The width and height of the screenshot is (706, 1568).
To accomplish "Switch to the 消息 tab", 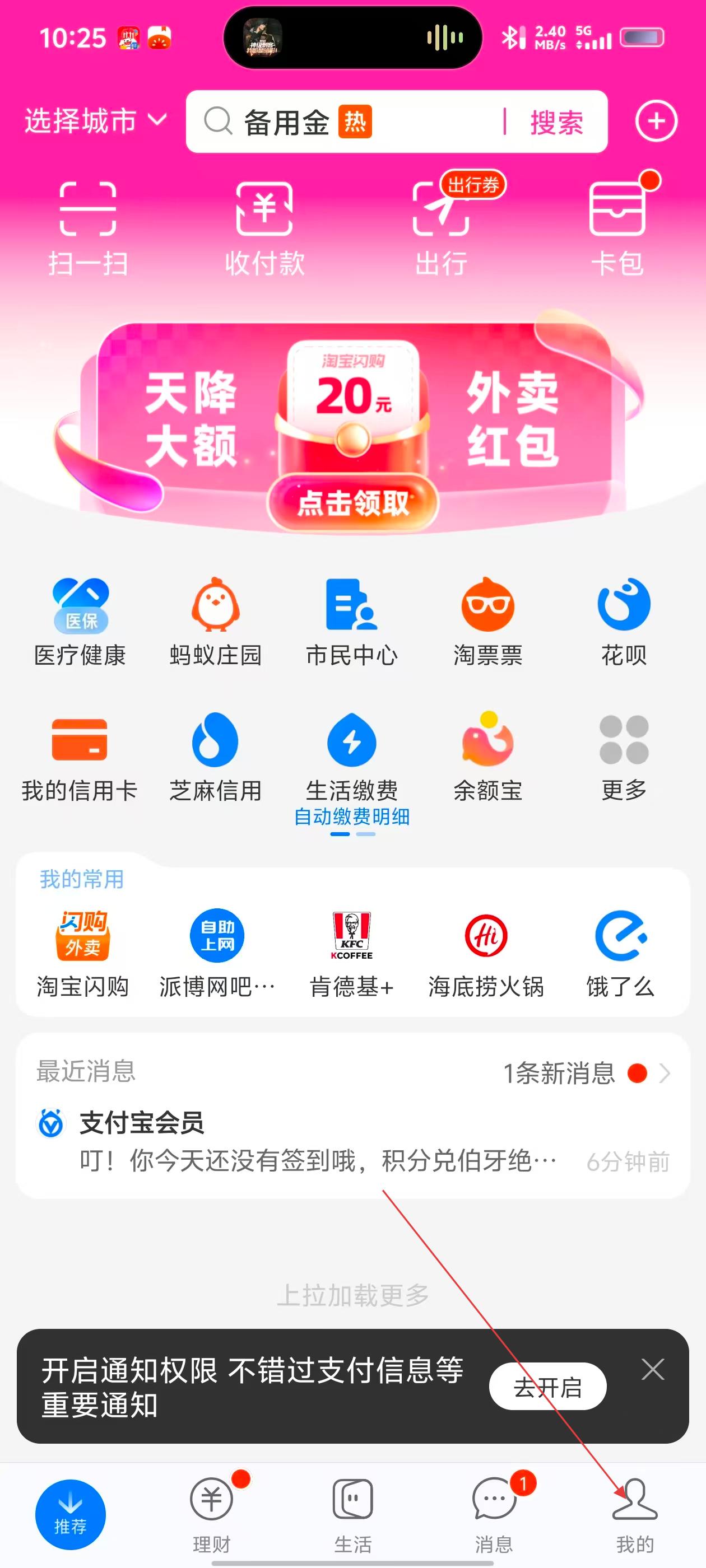I will pyautogui.click(x=494, y=1515).
